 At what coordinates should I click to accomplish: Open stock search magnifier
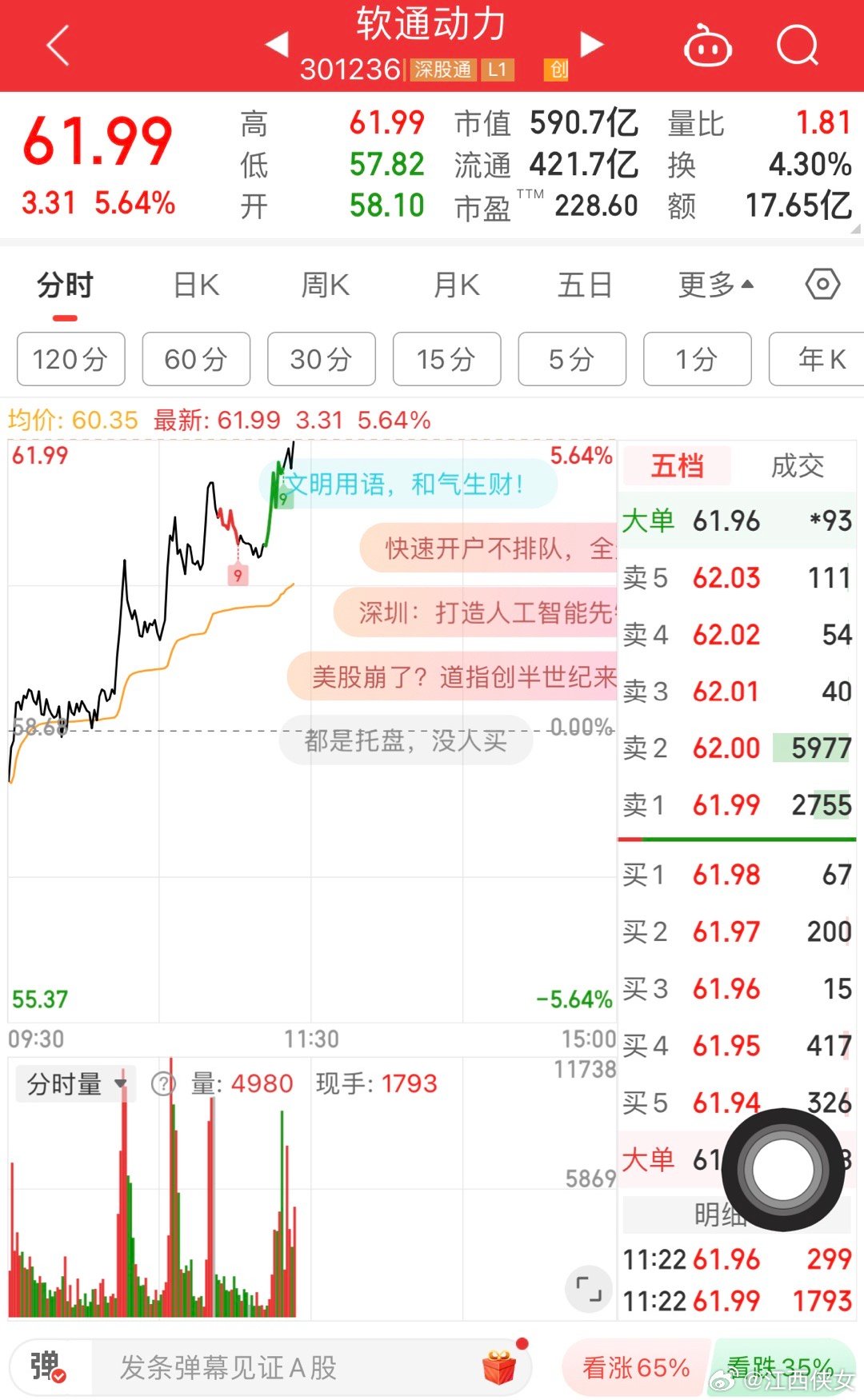click(x=798, y=45)
